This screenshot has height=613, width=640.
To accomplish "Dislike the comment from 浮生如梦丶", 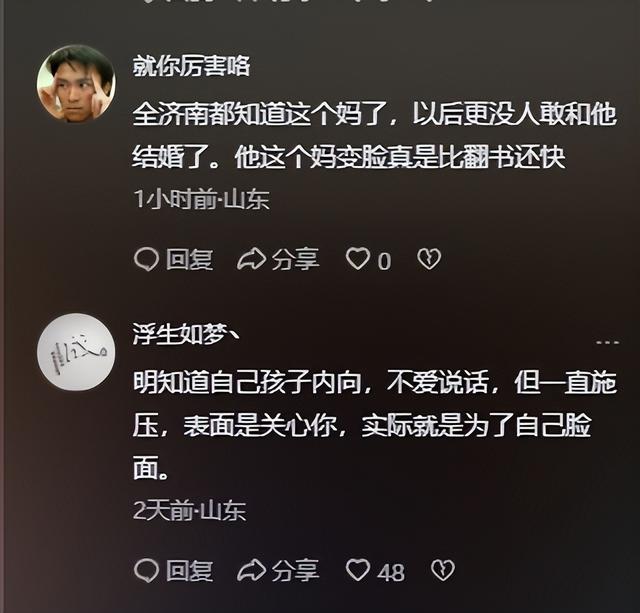I will pyautogui.click(x=442, y=571).
